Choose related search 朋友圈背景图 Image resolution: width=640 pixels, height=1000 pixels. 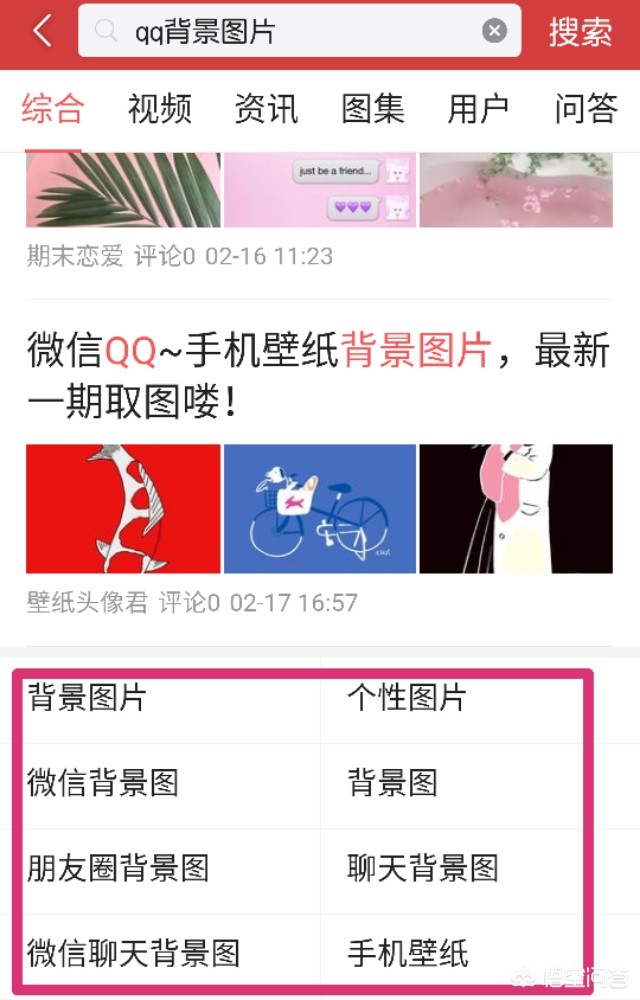point(118,867)
